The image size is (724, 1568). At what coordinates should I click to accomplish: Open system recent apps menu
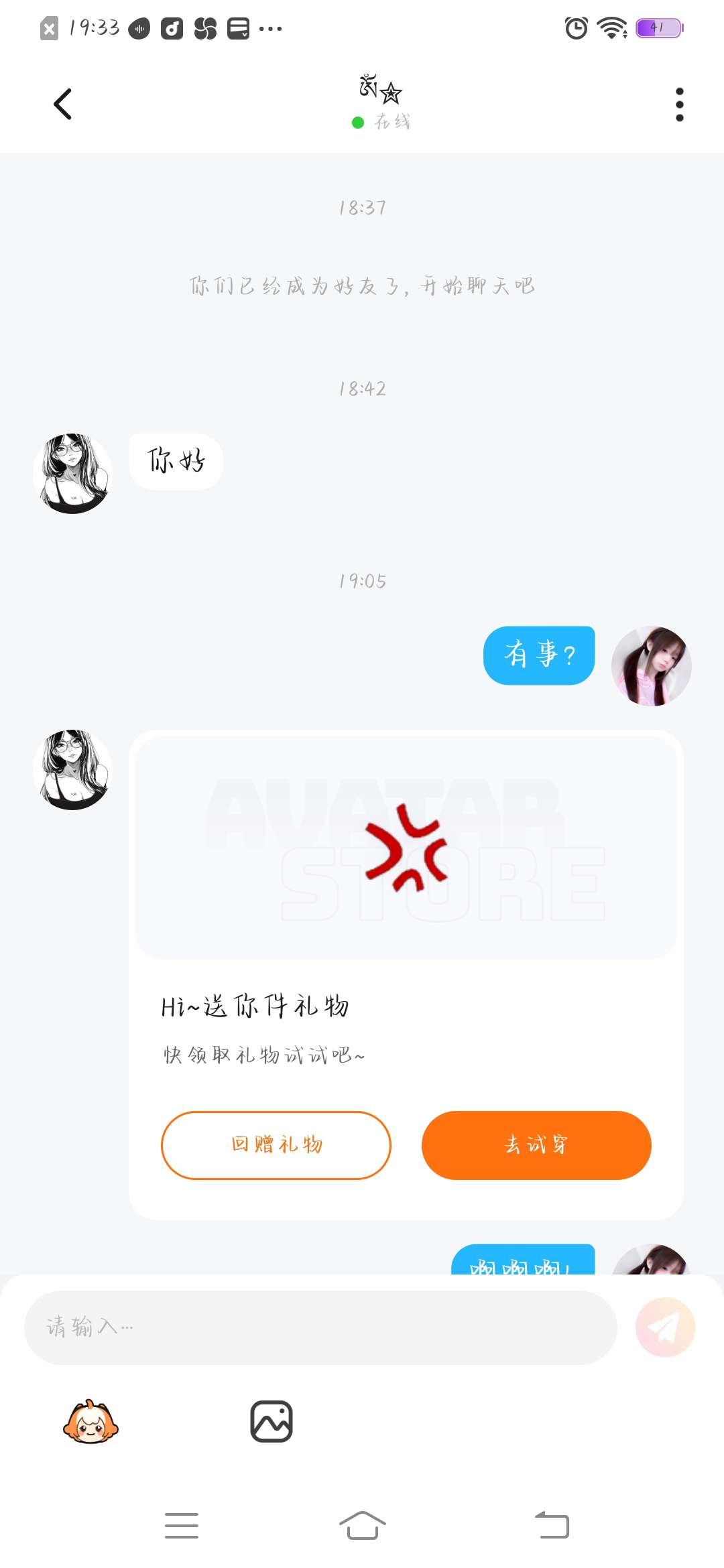tap(182, 1525)
